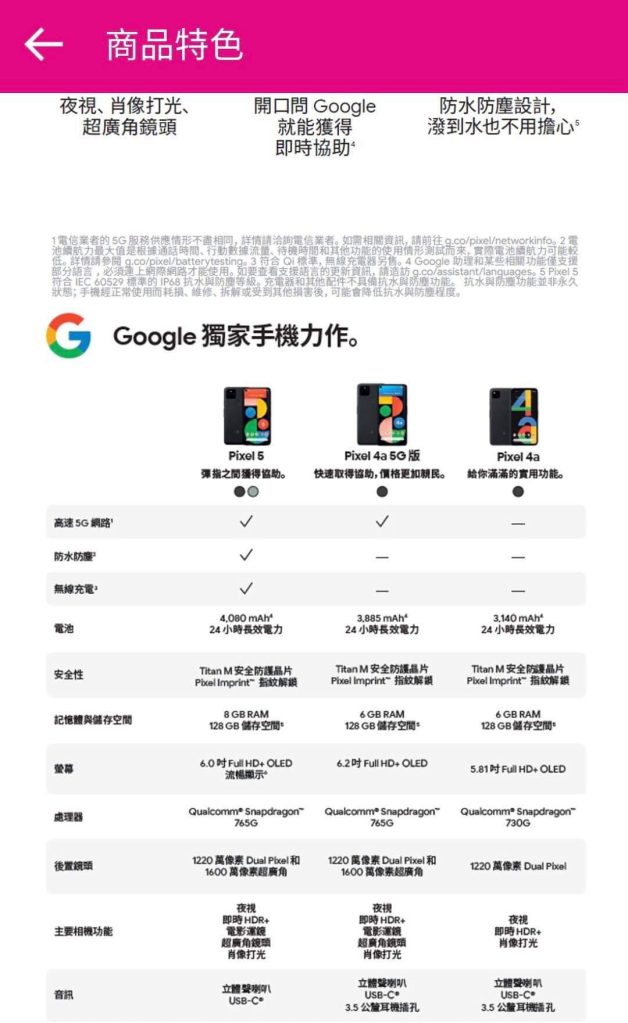628x1023 pixels.
Task: Go back from 商品特色 page
Action: (x=43, y=45)
